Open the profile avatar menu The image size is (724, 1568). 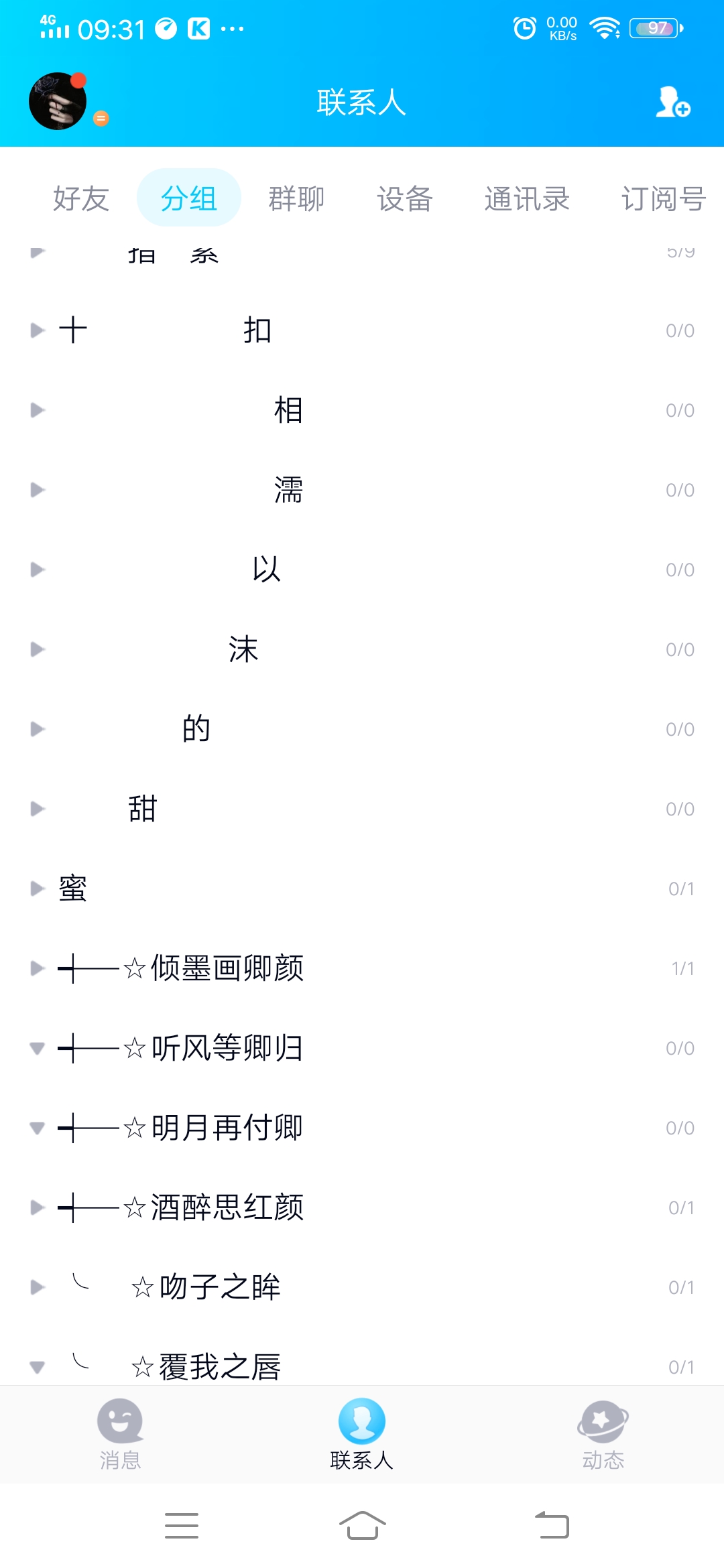(x=58, y=101)
